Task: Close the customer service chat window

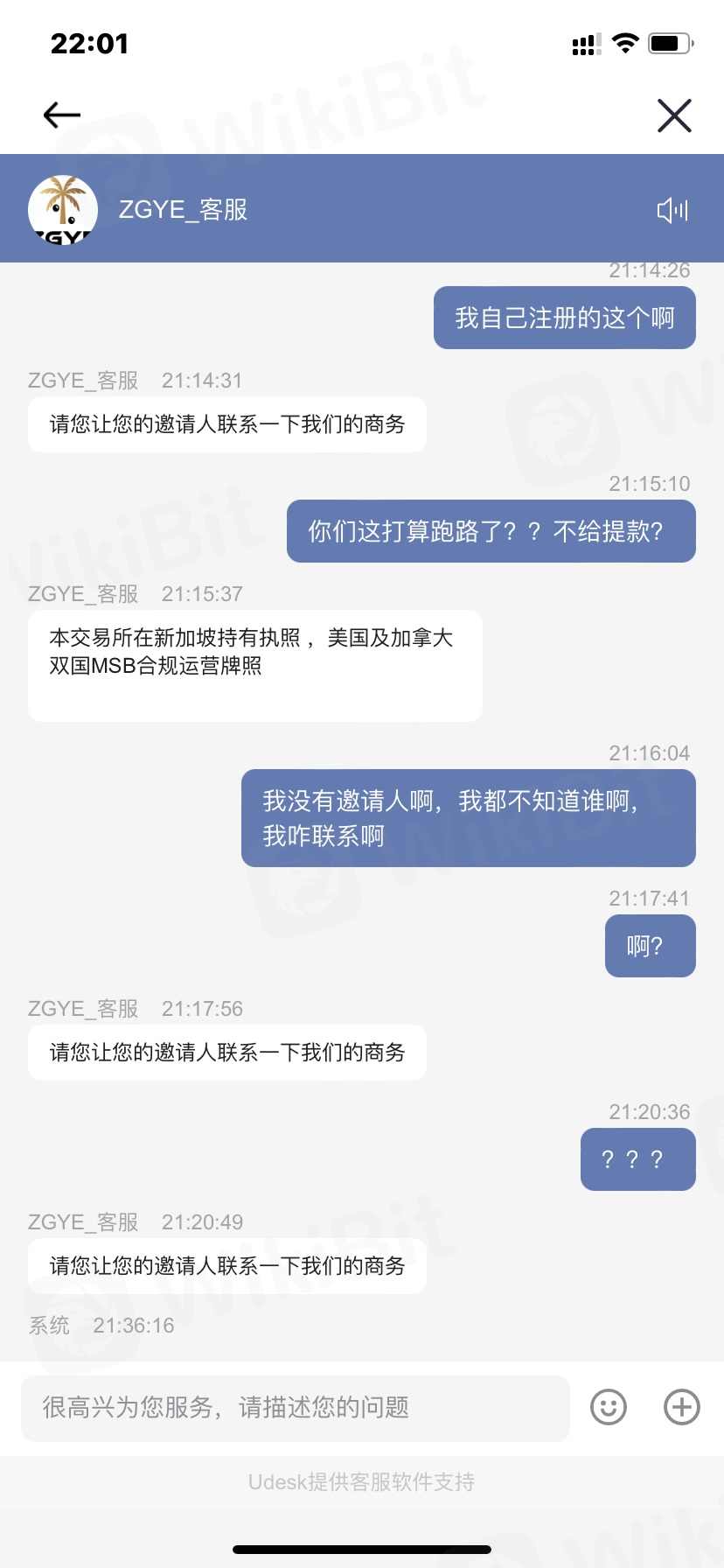Action: tap(674, 115)
